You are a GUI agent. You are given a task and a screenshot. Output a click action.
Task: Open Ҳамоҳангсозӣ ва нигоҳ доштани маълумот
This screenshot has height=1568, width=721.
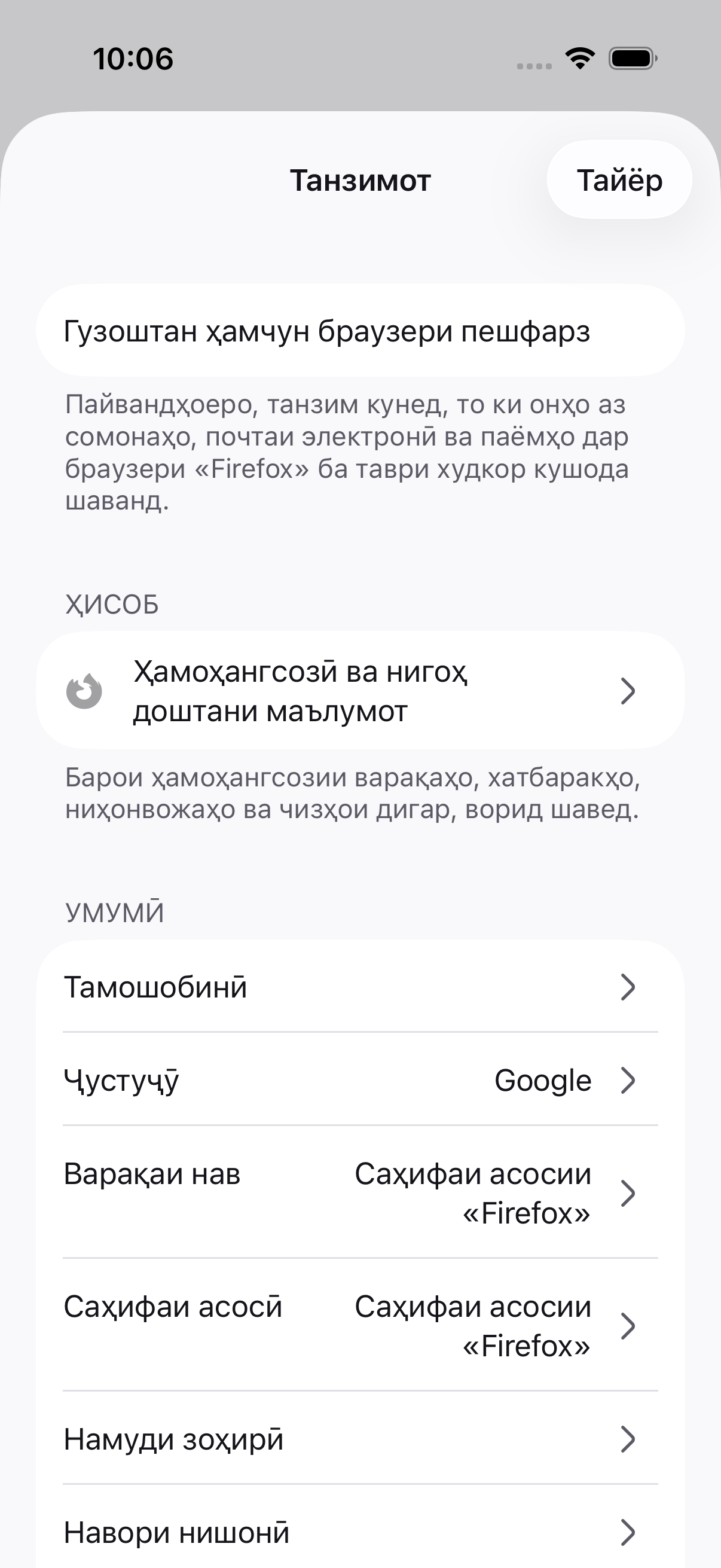click(360, 690)
